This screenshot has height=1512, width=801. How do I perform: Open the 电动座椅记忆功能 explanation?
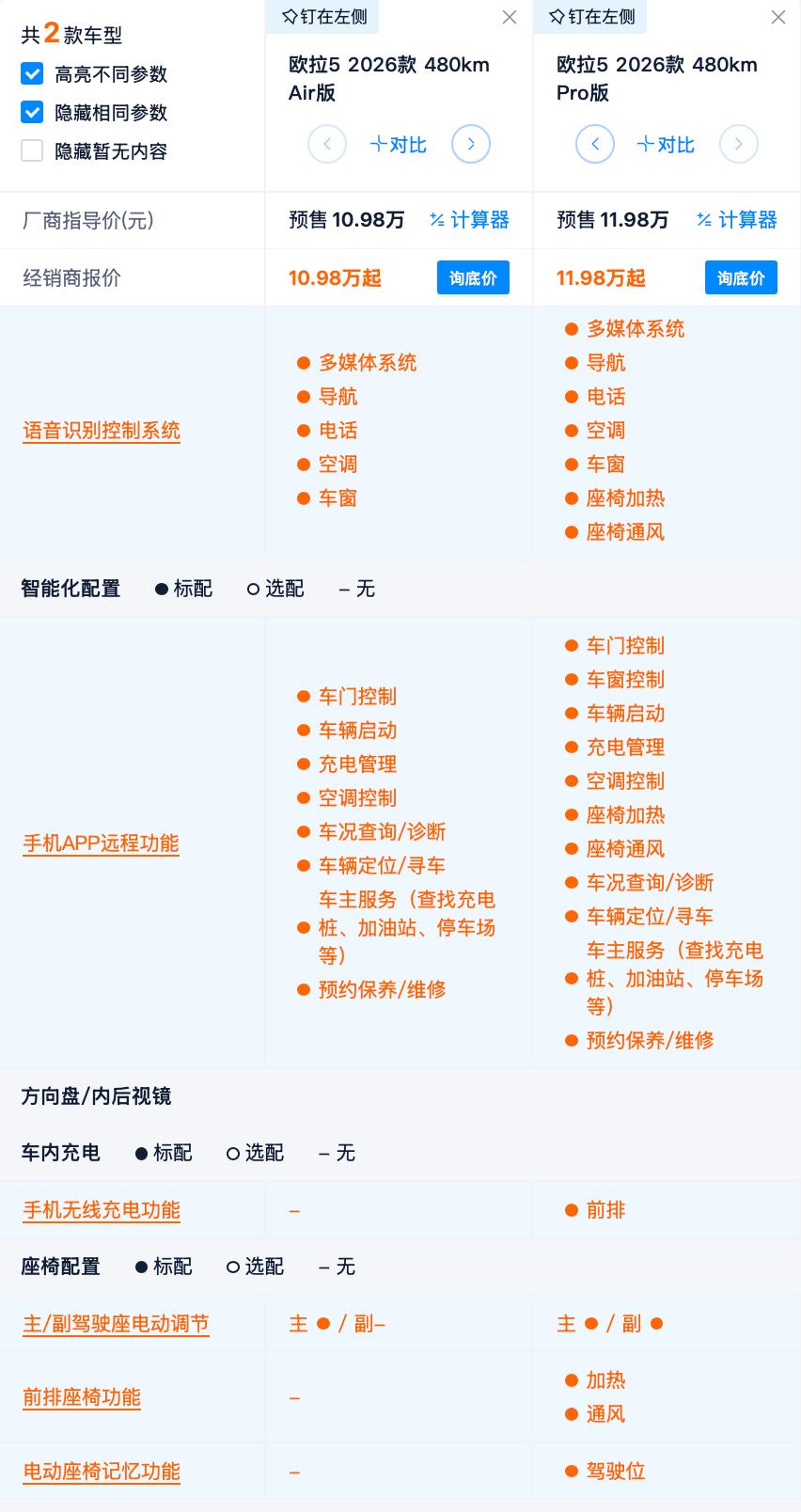click(102, 1472)
